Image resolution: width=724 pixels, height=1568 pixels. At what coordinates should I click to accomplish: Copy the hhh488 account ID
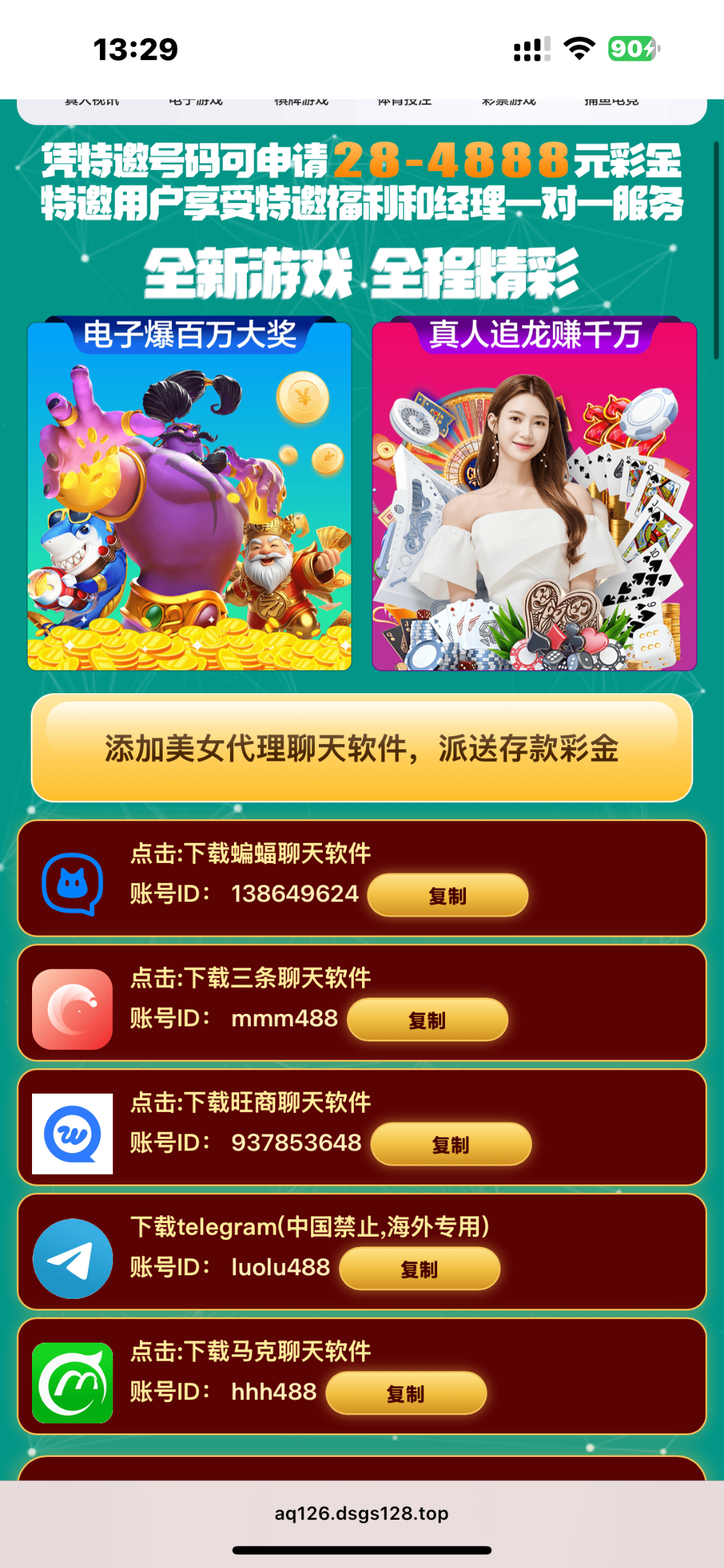[x=406, y=1393]
